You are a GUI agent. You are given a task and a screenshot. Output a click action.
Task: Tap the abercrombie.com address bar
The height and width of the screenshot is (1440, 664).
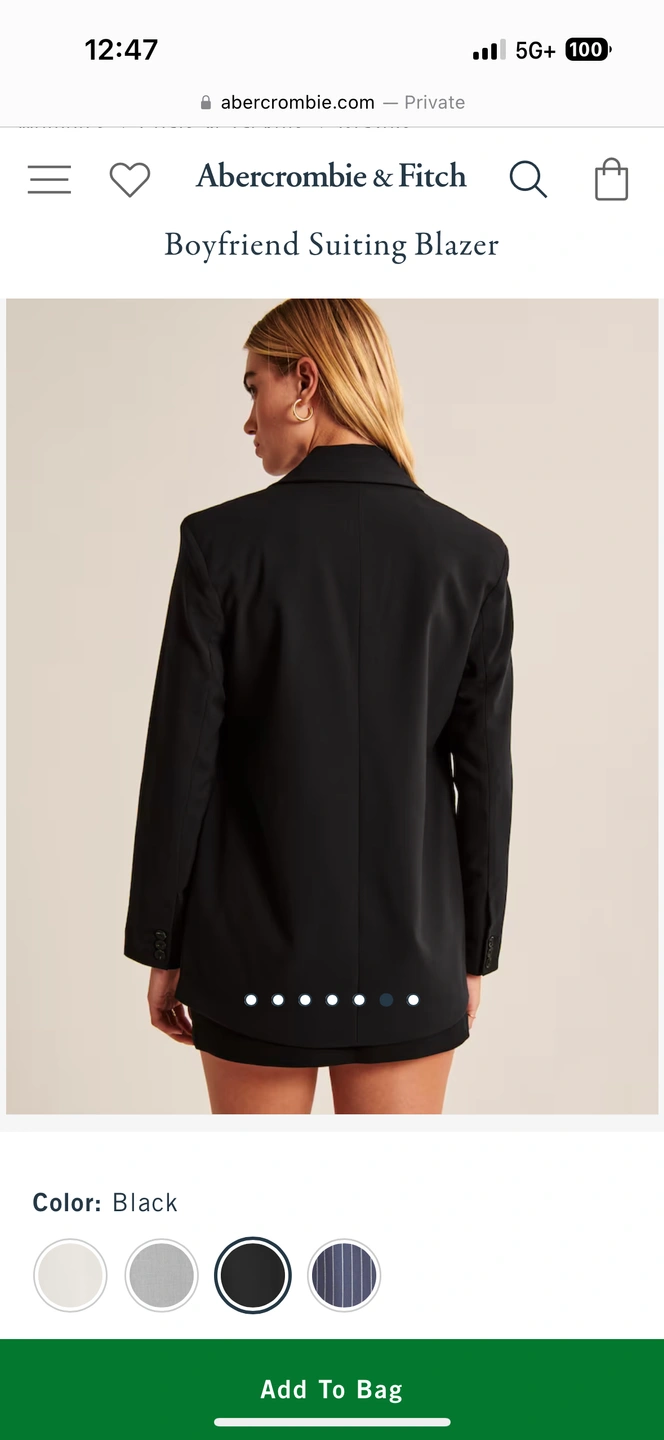(x=332, y=102)
